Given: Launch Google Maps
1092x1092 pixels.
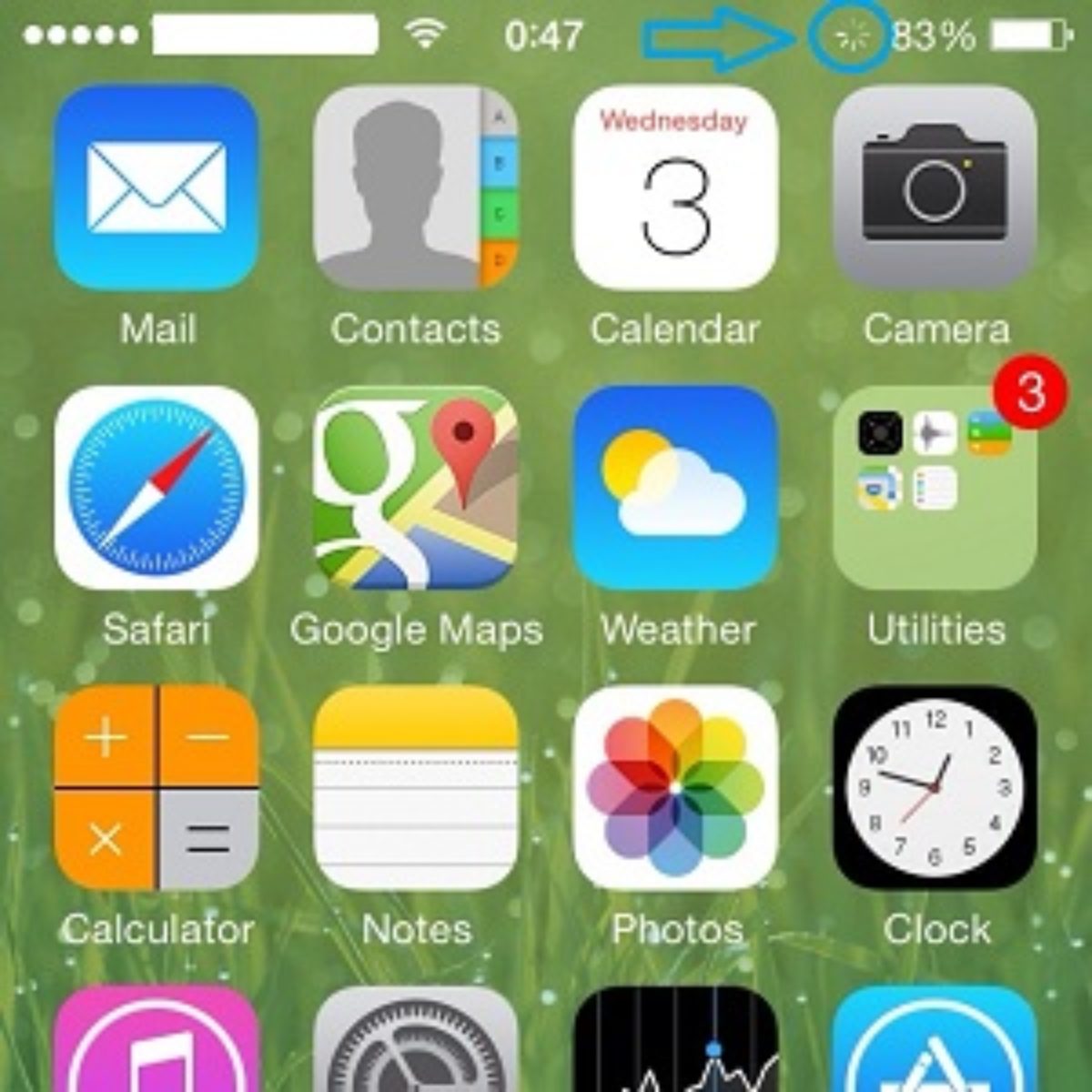Looking at the screenshot, I should tap(416, 488).
